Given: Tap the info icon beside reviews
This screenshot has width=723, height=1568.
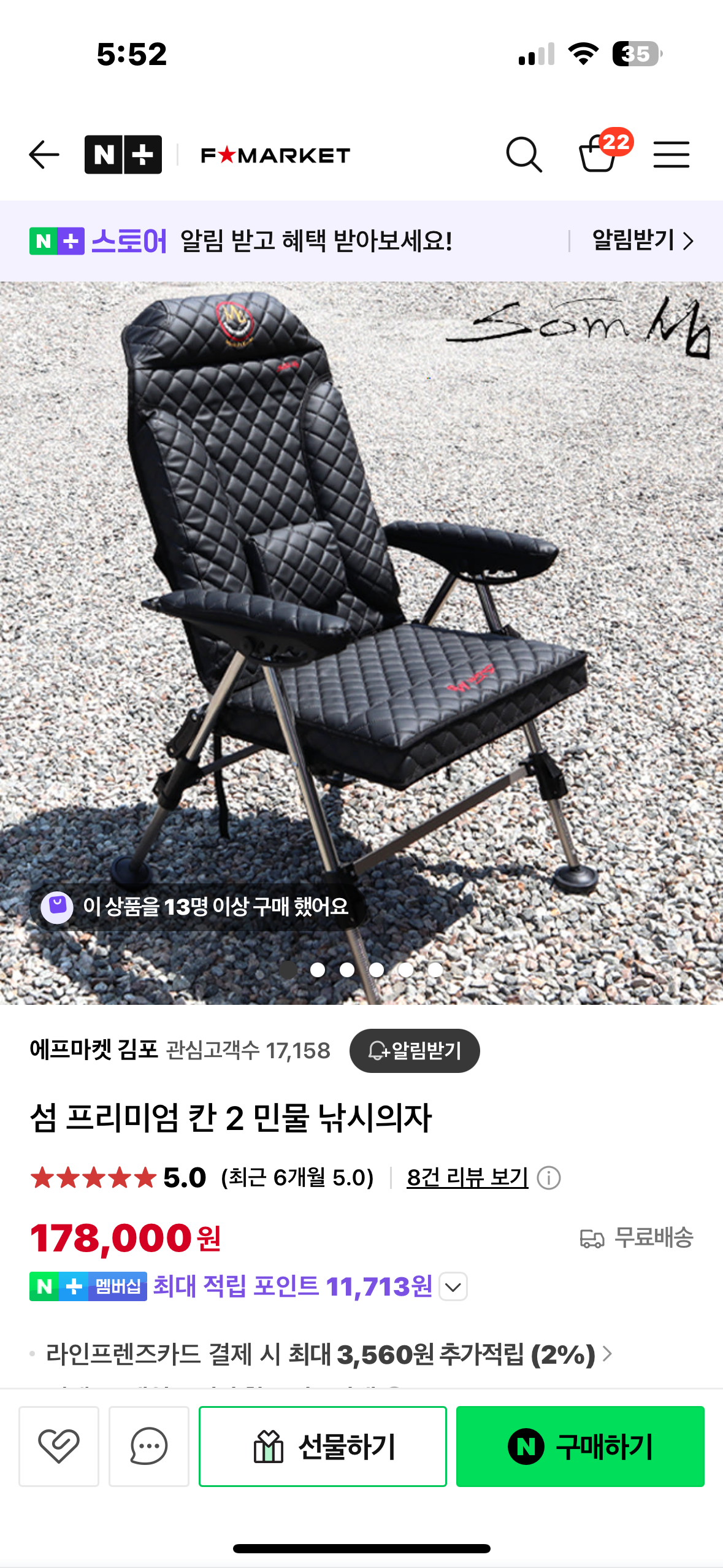Looking at the screenshot, I should (x=549, y=1178).
